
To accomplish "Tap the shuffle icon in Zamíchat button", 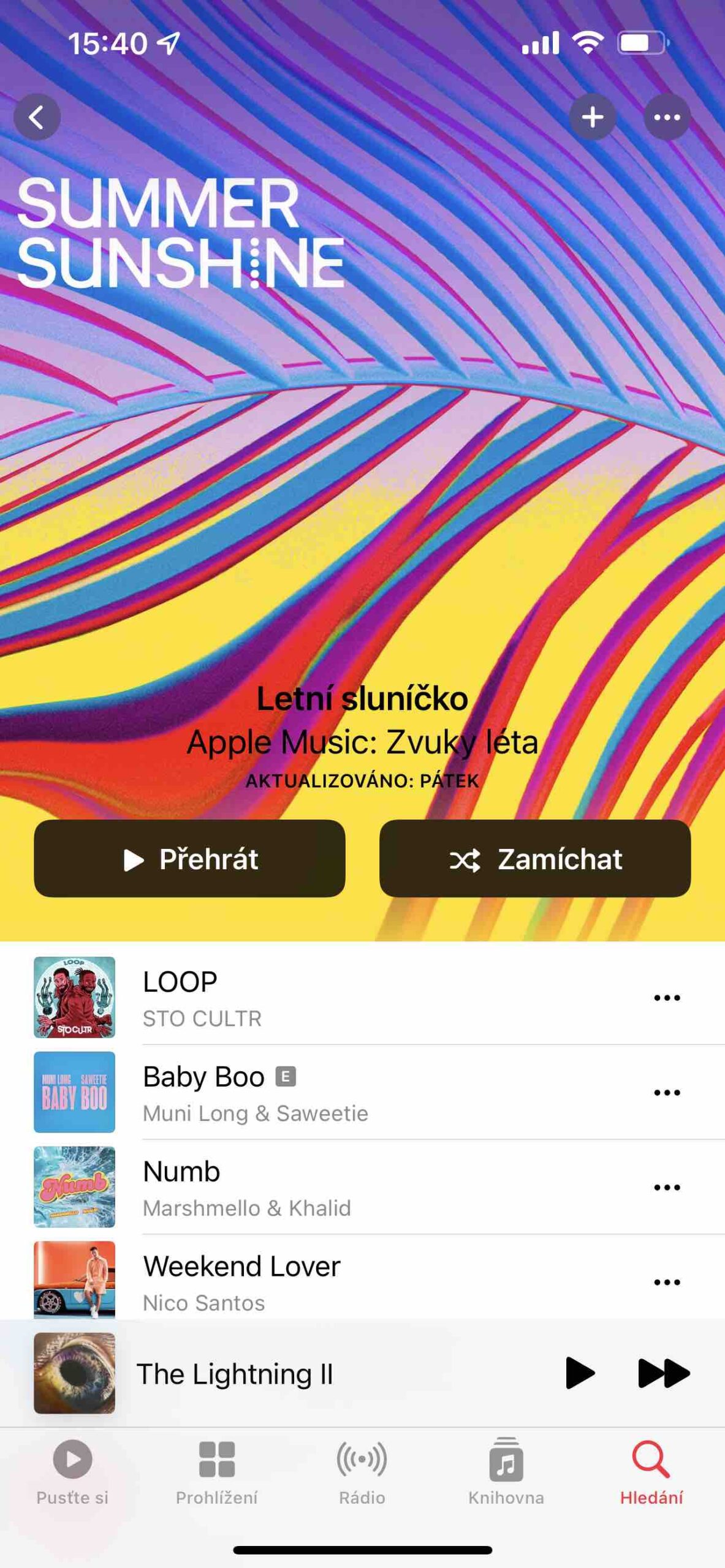I will coord(468,860).
